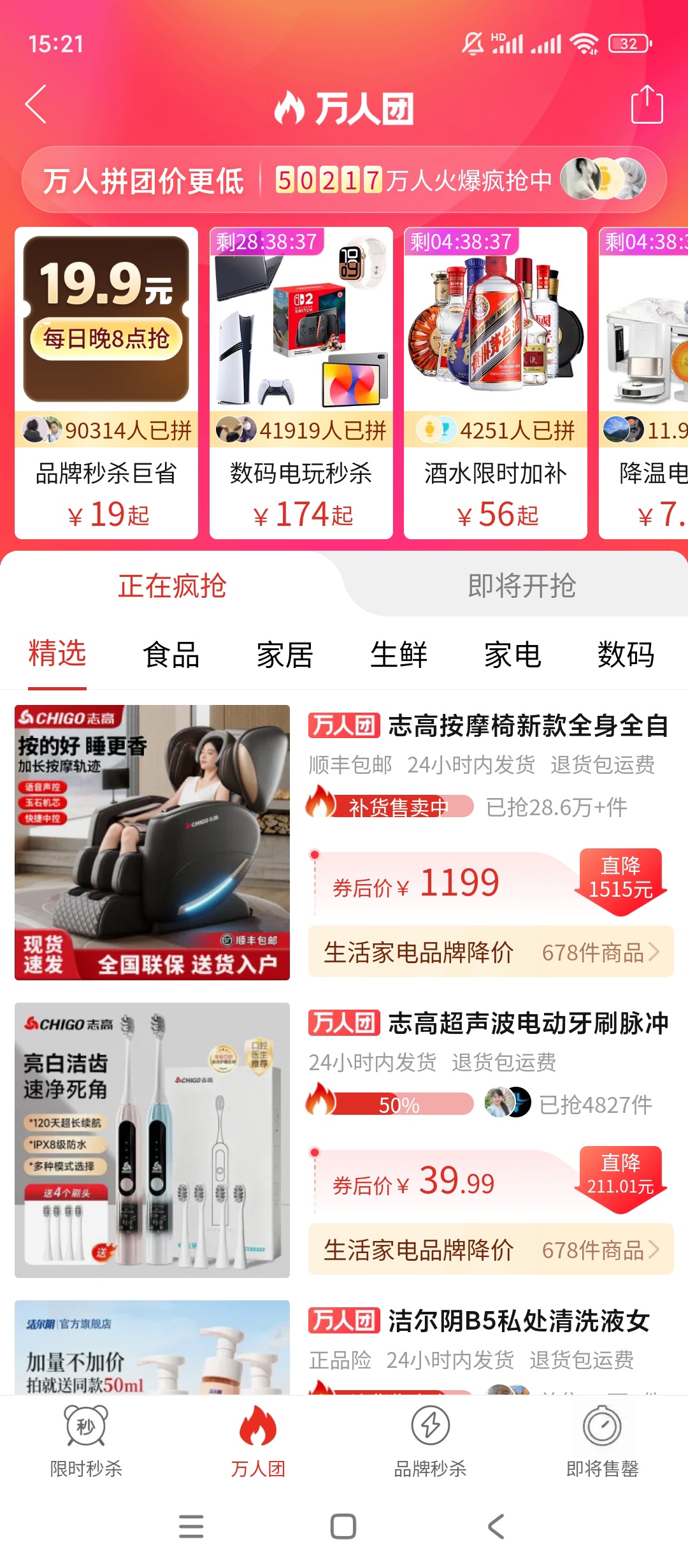Open 生活家电品牌降价 link under the toothbrush
The image size is (688, 1568).
(491, 1249)
